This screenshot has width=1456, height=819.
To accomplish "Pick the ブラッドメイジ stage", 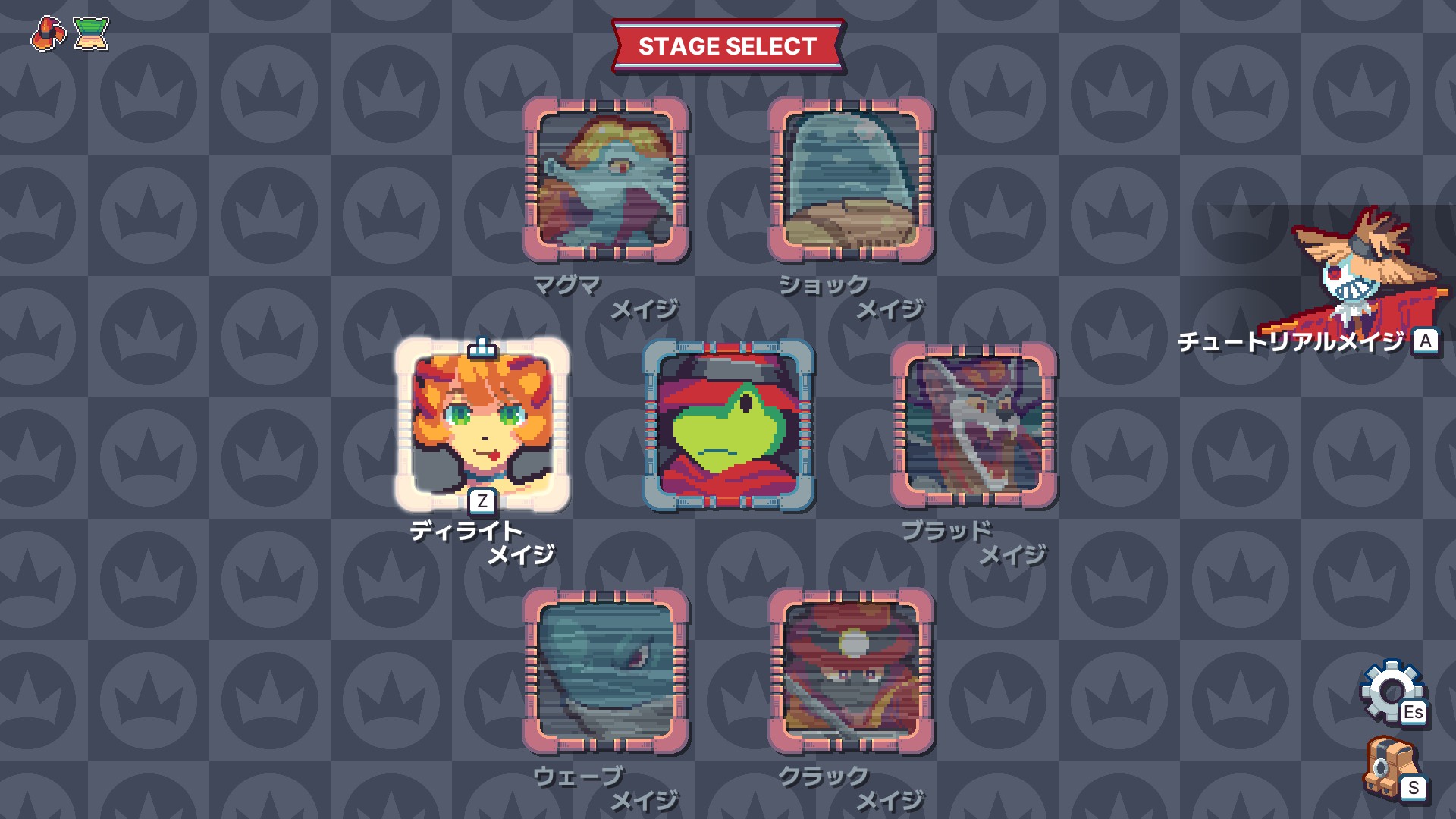I will click(974, 425).
